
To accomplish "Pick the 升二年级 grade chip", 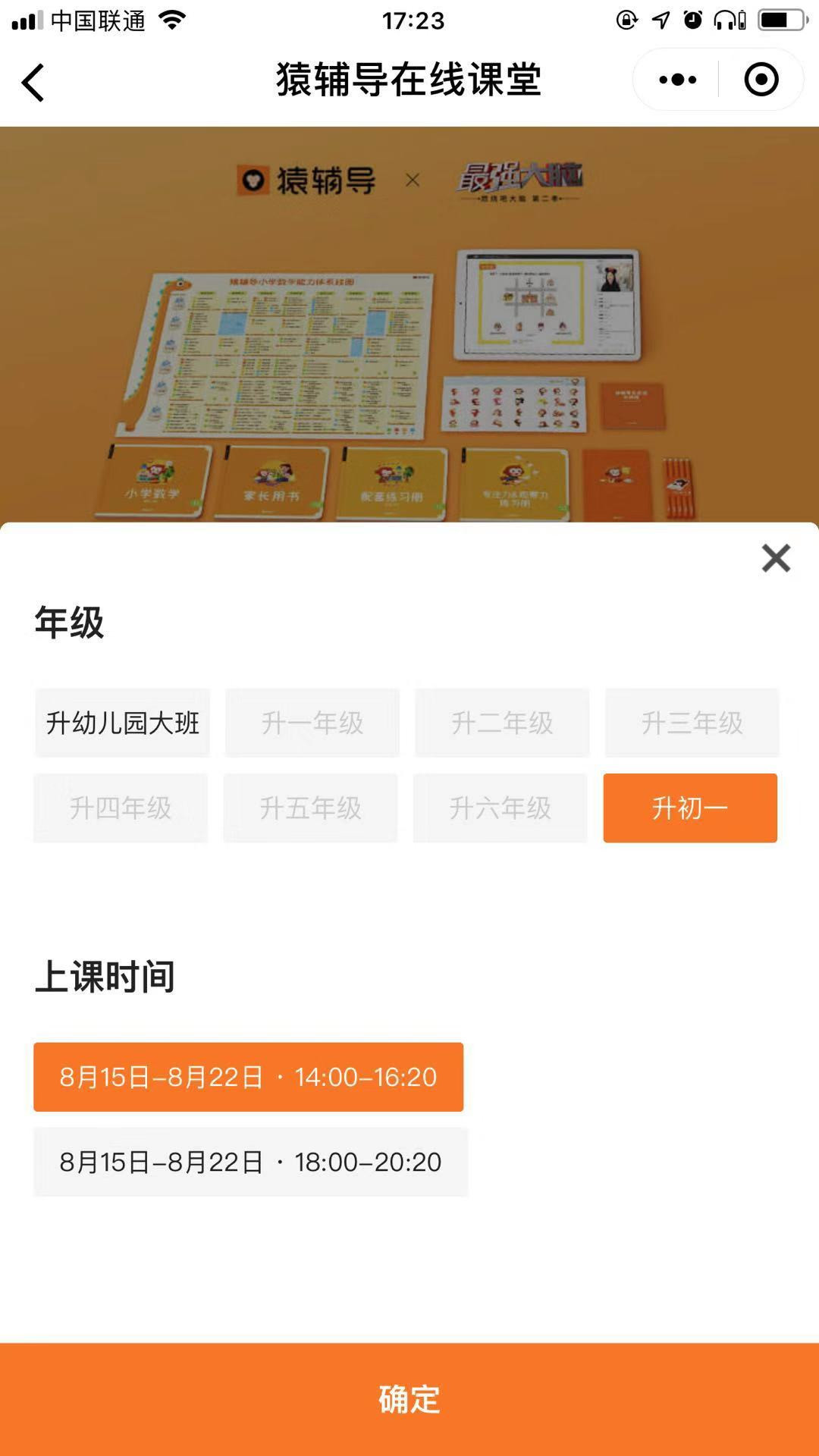I will (x=501, y=723).
